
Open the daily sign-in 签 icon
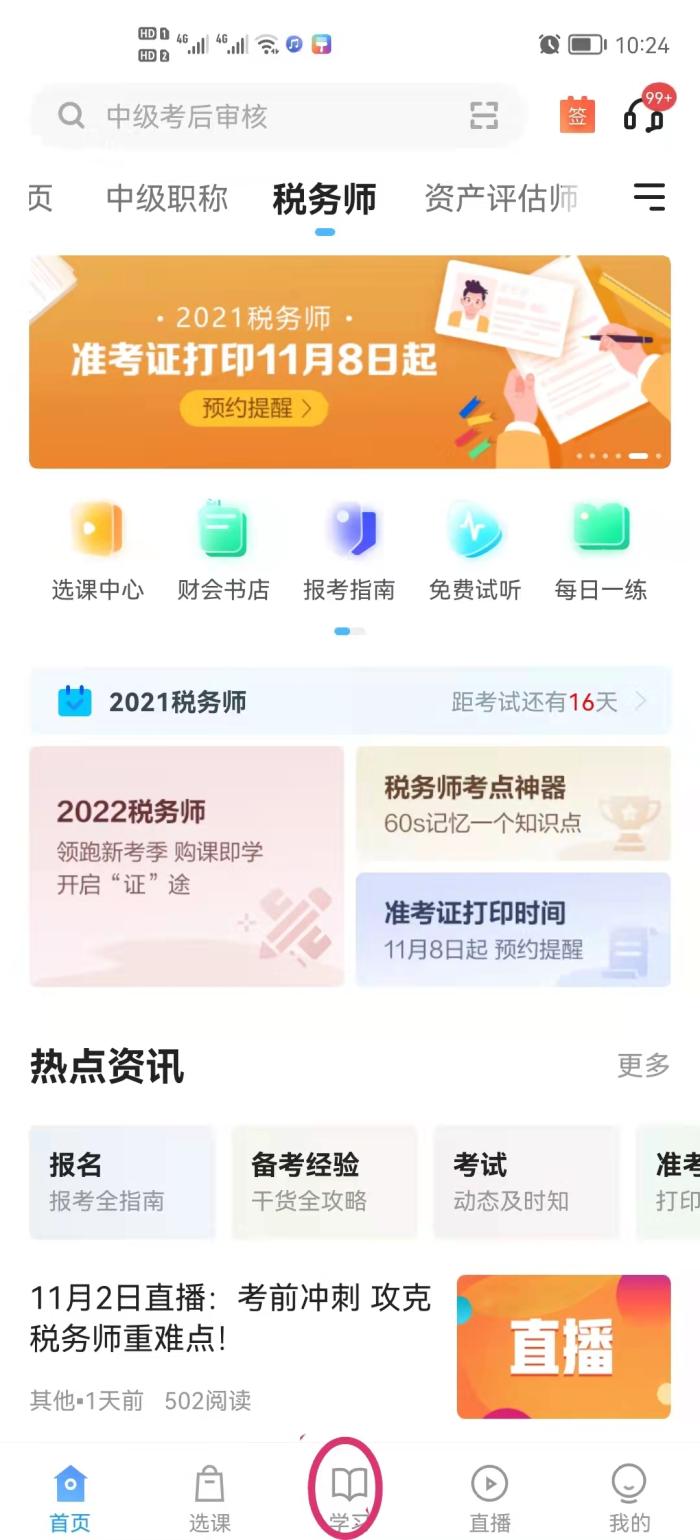(x=577, y=116)
